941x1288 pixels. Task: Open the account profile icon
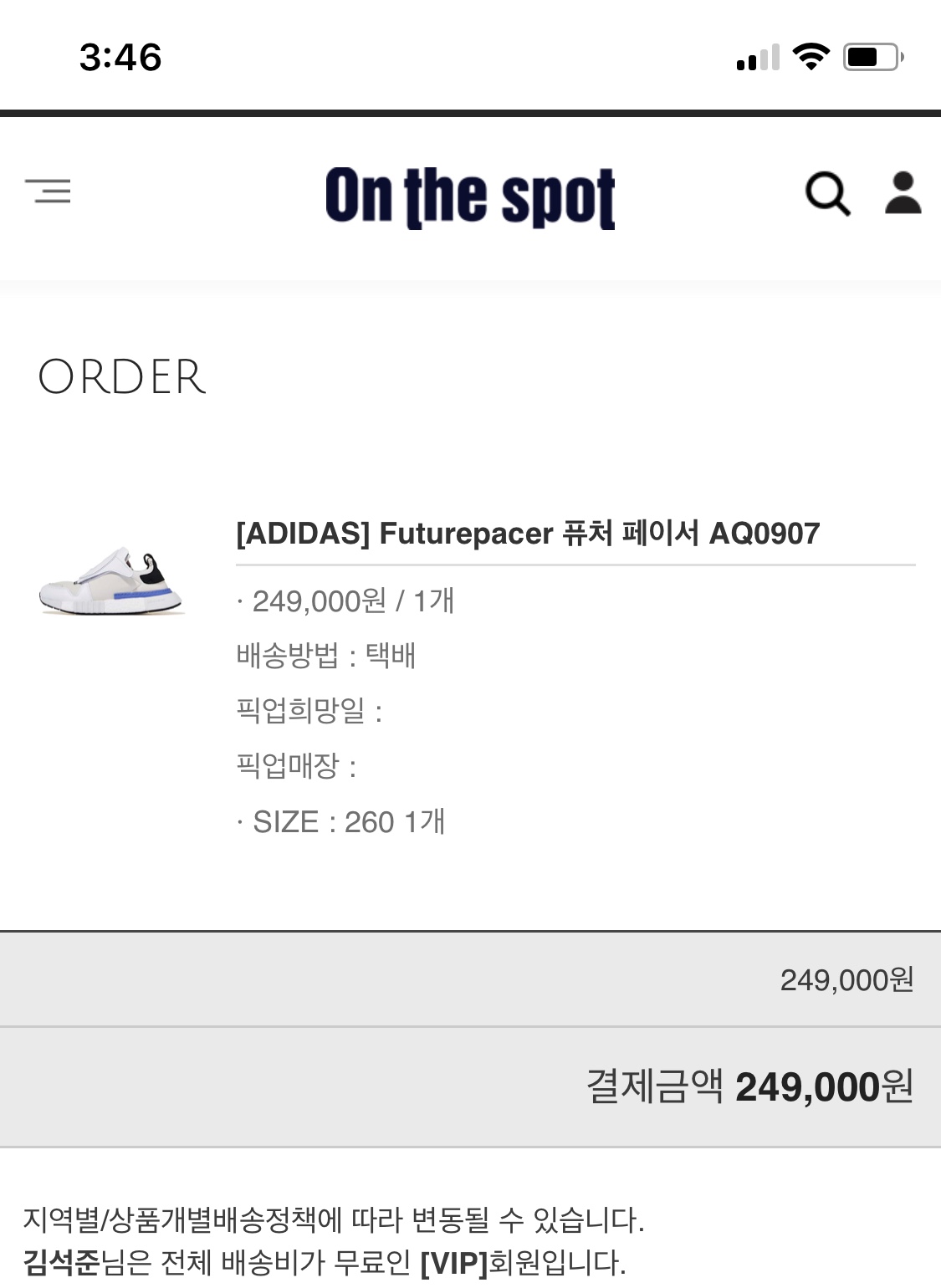(903, 193)
